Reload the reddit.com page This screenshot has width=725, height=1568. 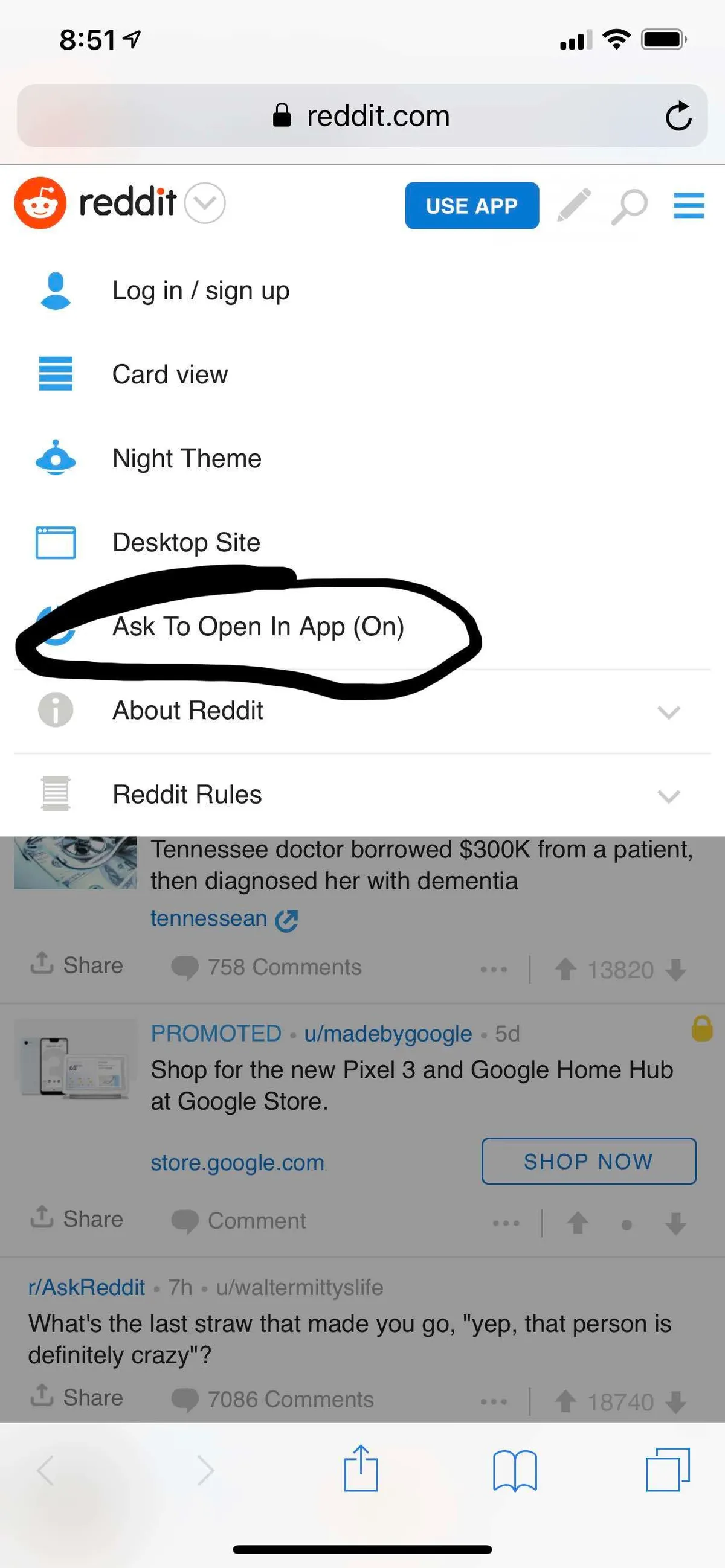678,116
